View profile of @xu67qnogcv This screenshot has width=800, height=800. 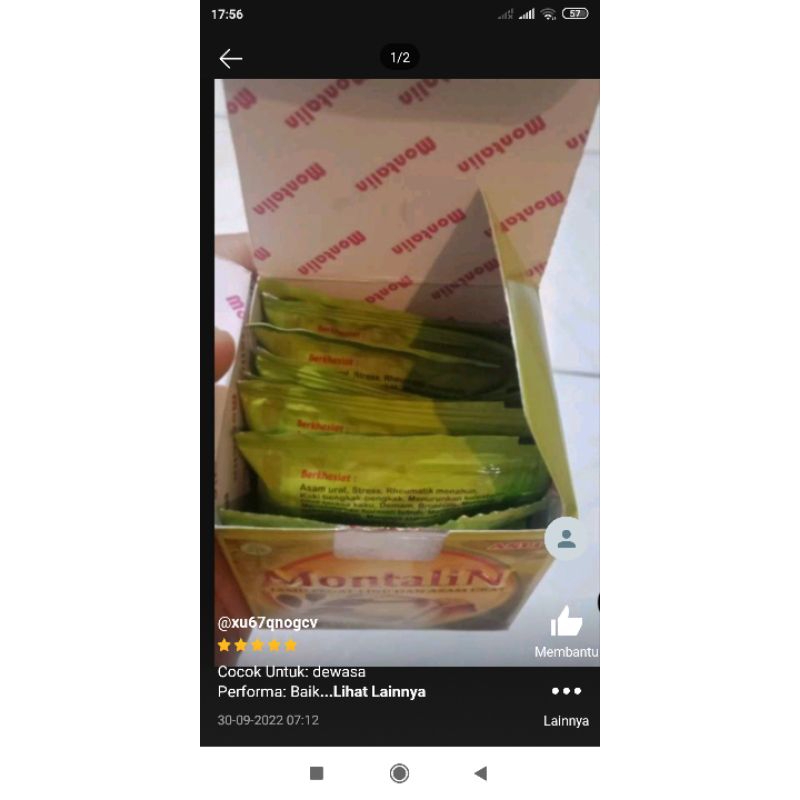268,622
